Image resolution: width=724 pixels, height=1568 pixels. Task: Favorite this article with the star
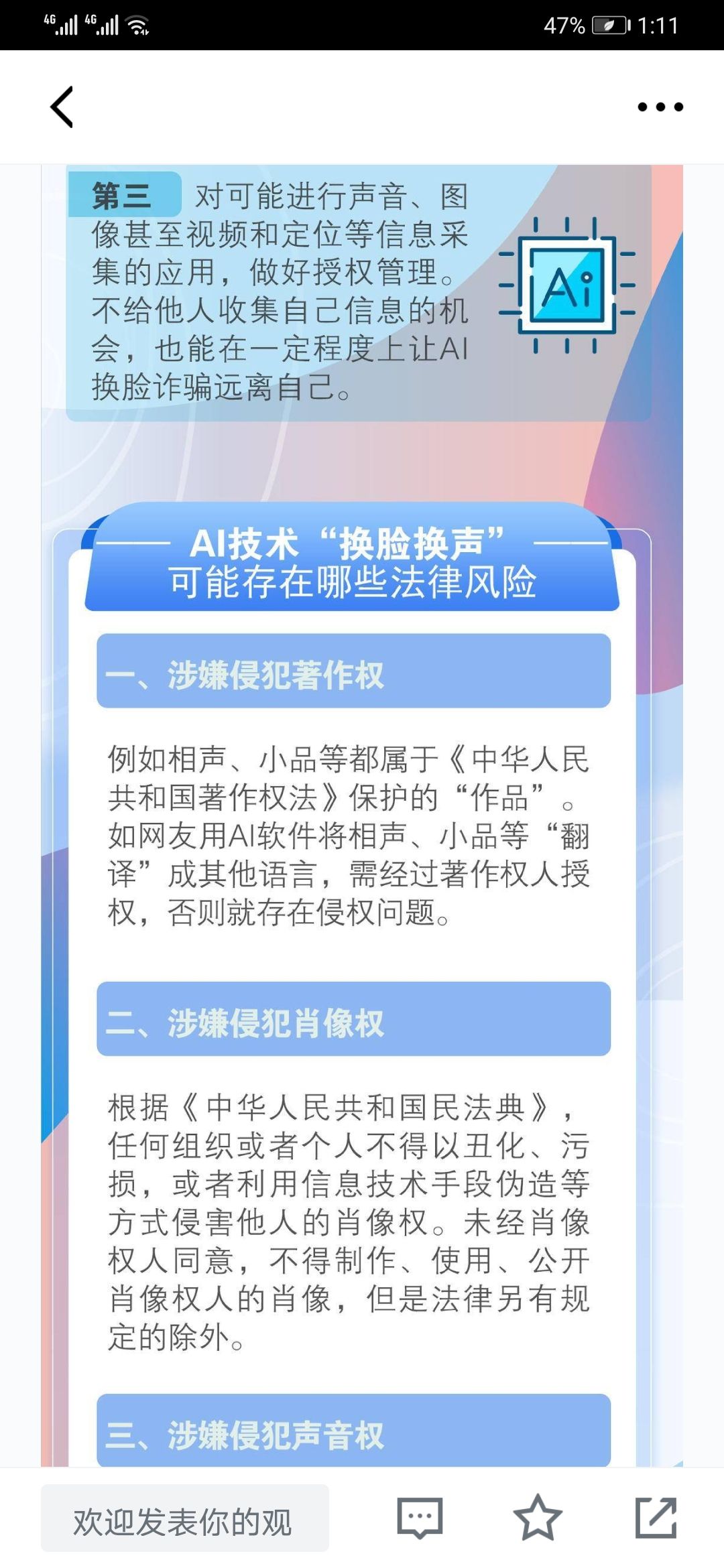[538, 1516]
